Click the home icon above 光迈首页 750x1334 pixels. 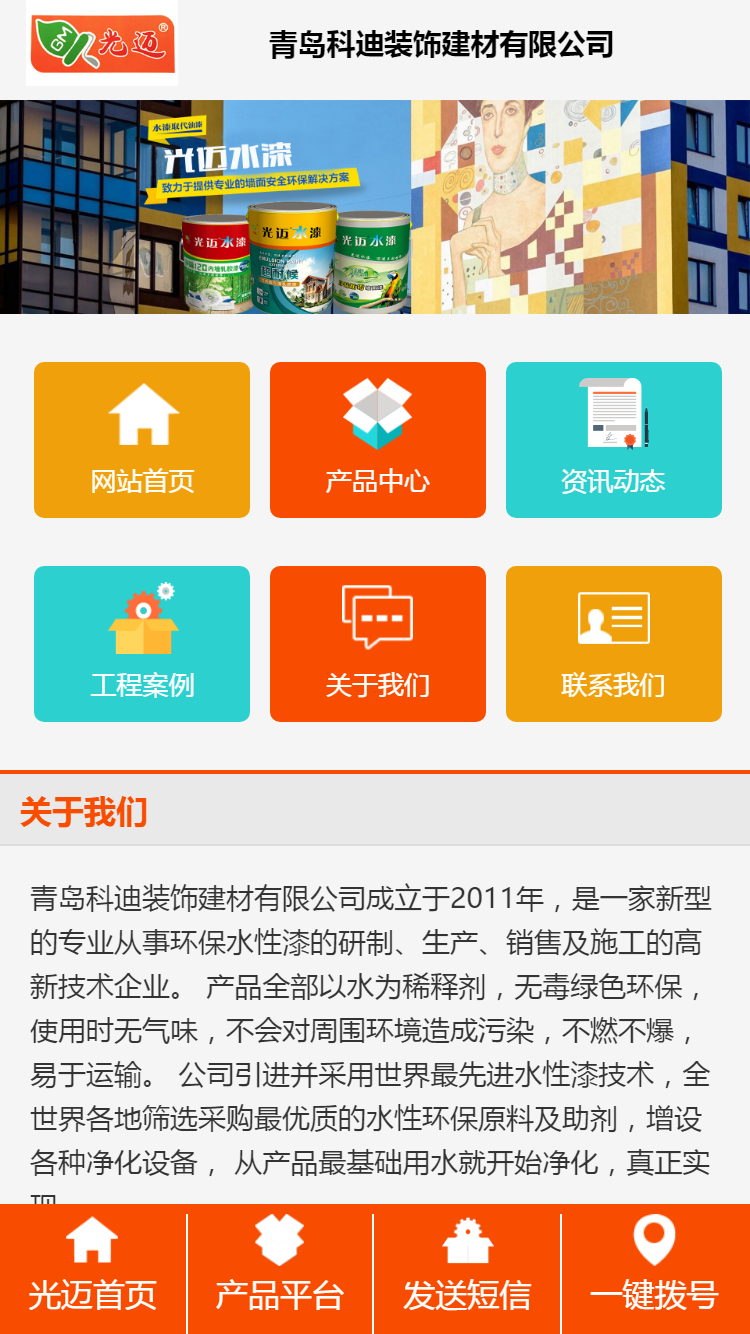point(94,1240)
